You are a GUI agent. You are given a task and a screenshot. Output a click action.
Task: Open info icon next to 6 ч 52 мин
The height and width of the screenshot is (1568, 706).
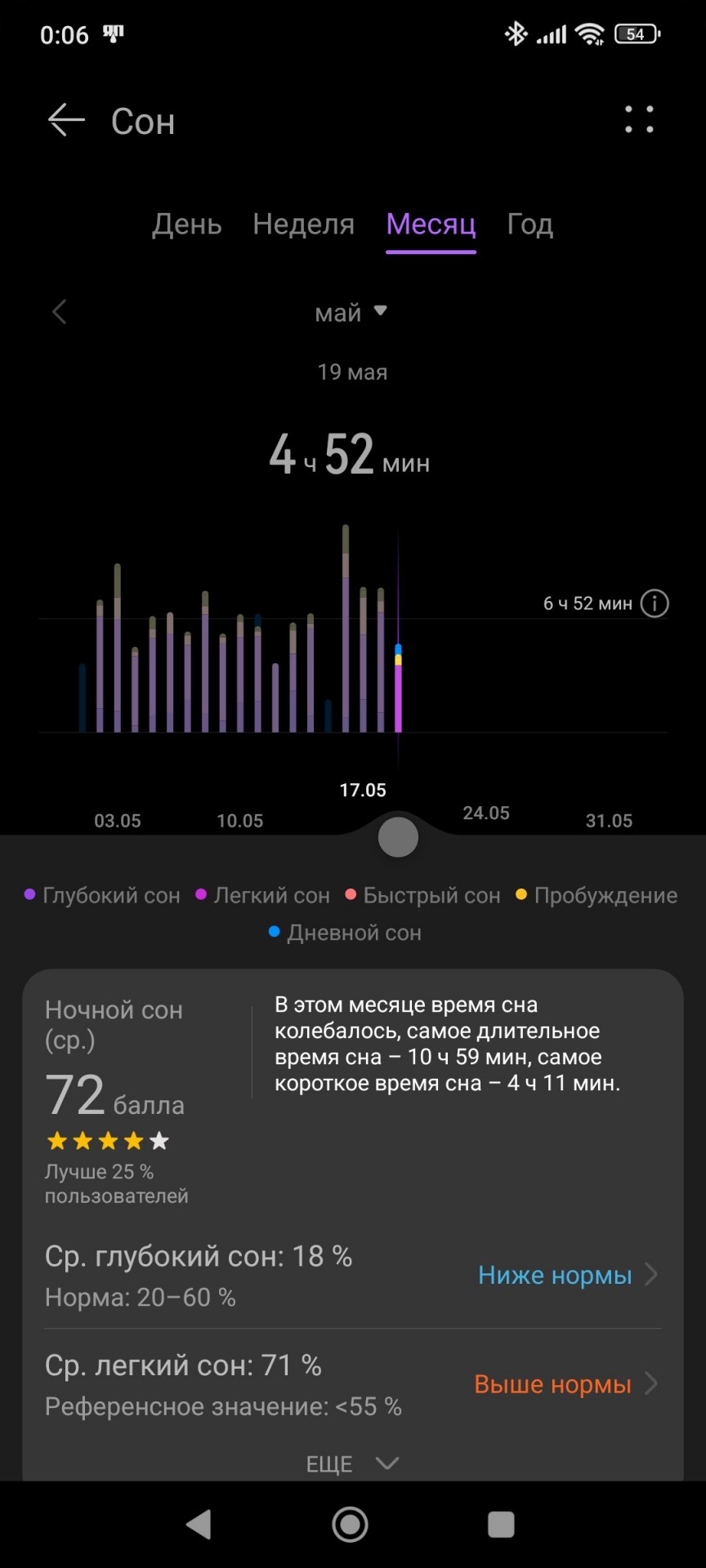pyautogui.click(x=655, y=604)
